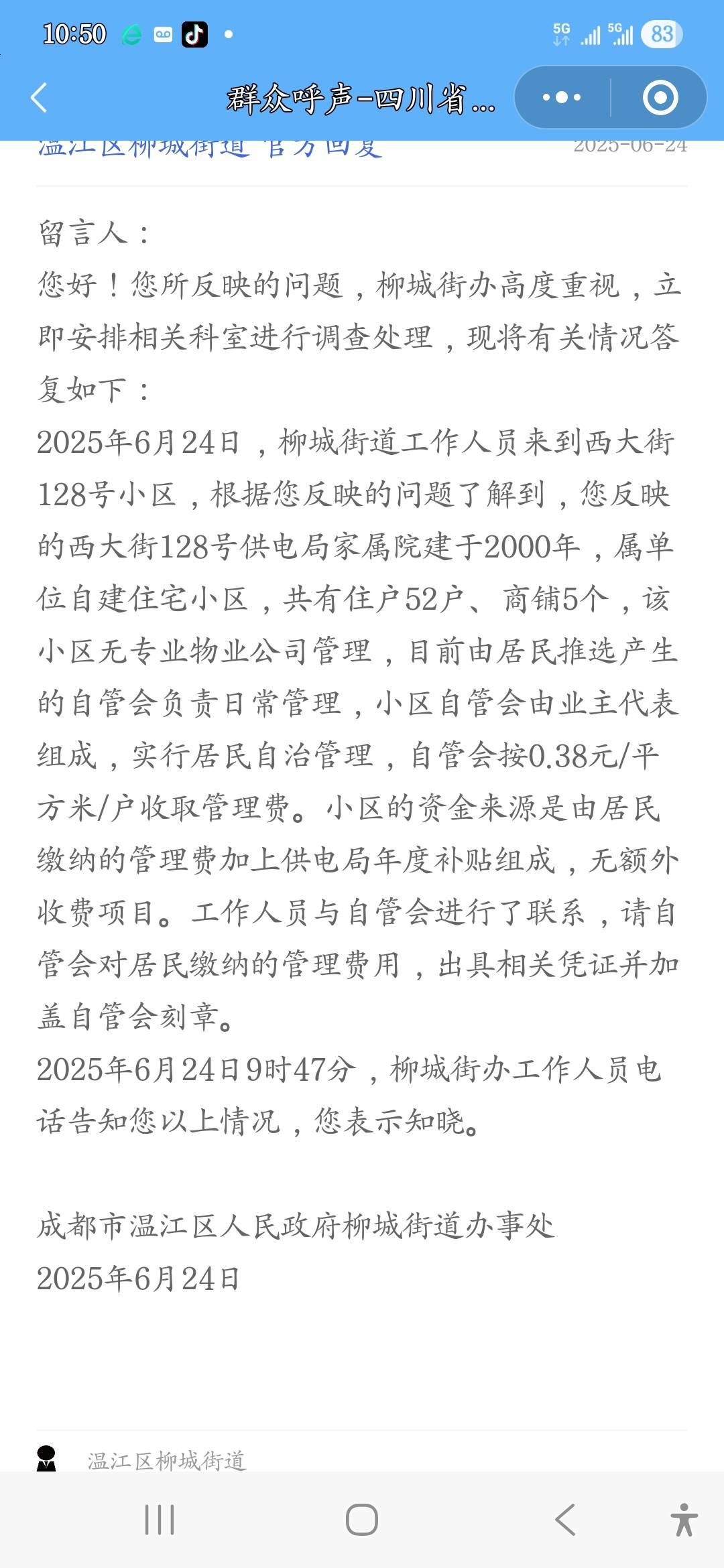Tap the system back arrow
This screenshot has width=724, height=1568.
click(x=565, y=1519)
